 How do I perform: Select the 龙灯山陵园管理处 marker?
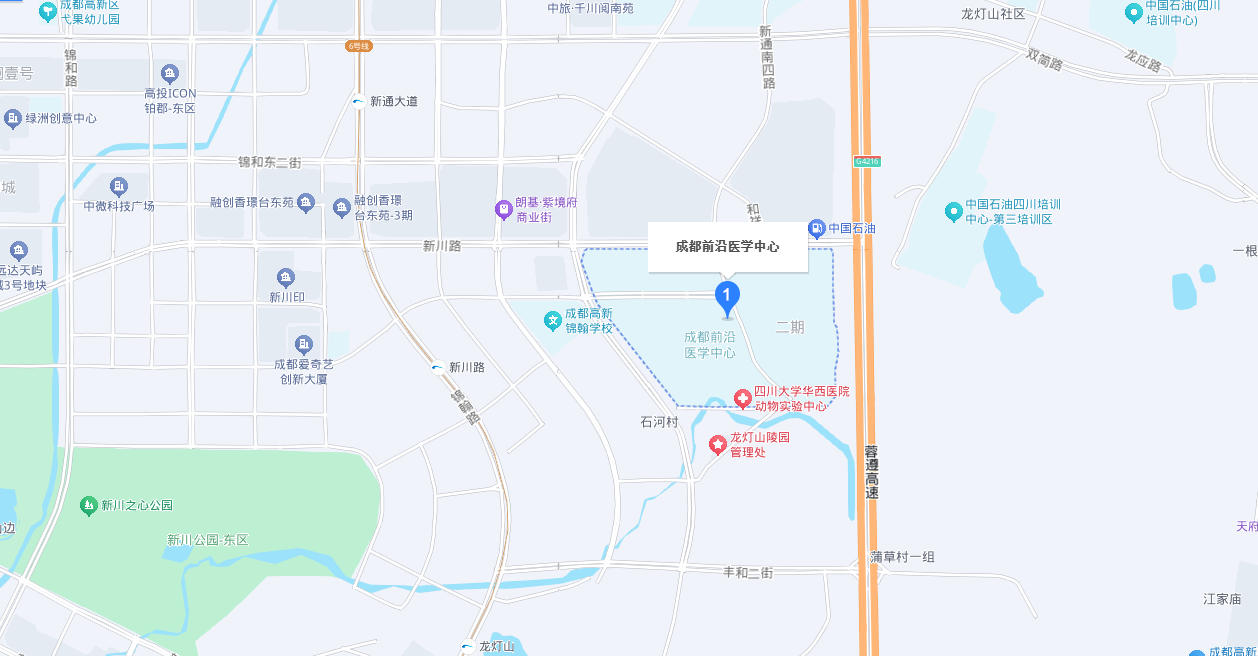coord(717,444)
